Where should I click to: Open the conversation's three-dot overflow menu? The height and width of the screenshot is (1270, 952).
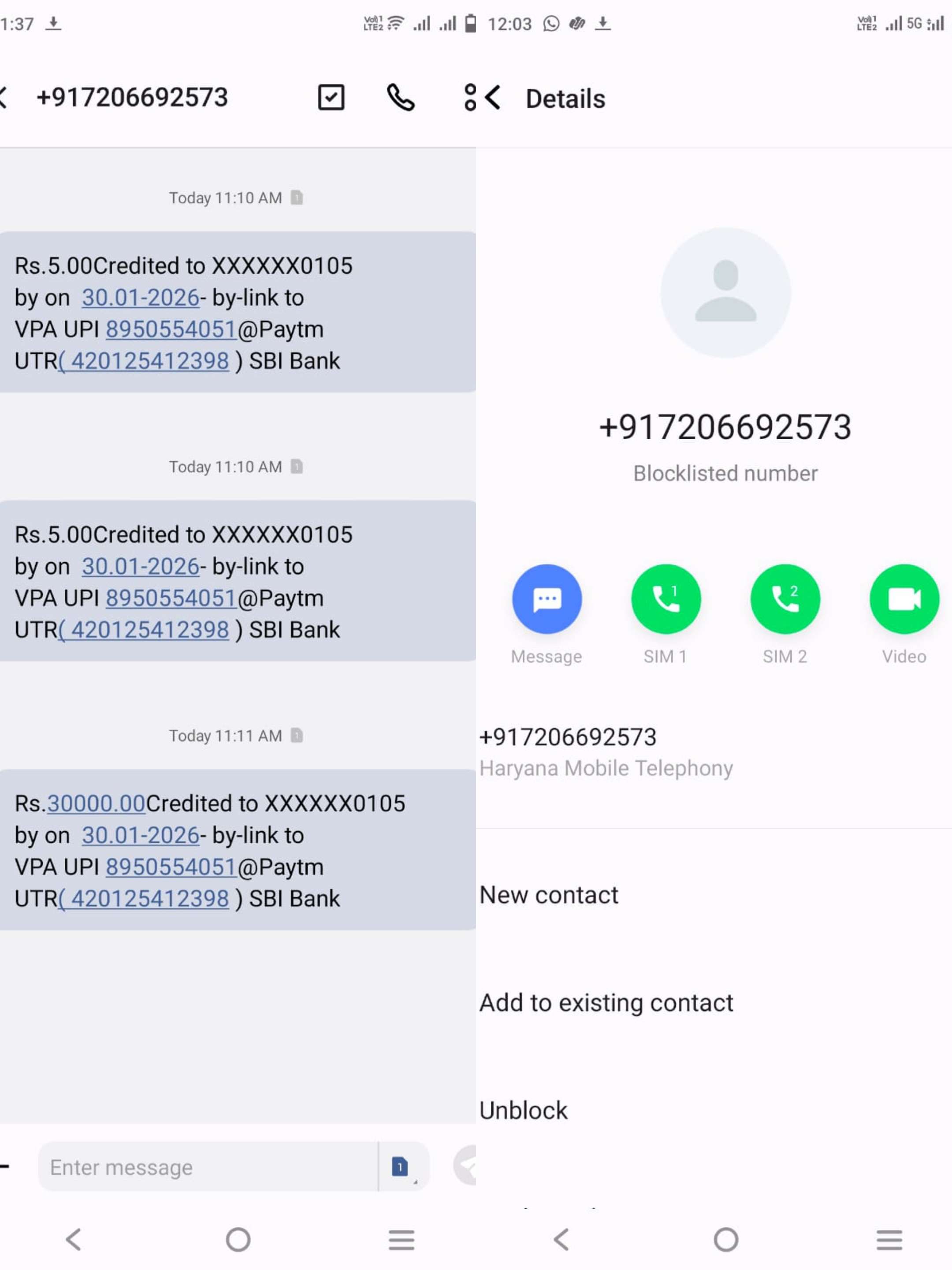[x=469, y=97]
